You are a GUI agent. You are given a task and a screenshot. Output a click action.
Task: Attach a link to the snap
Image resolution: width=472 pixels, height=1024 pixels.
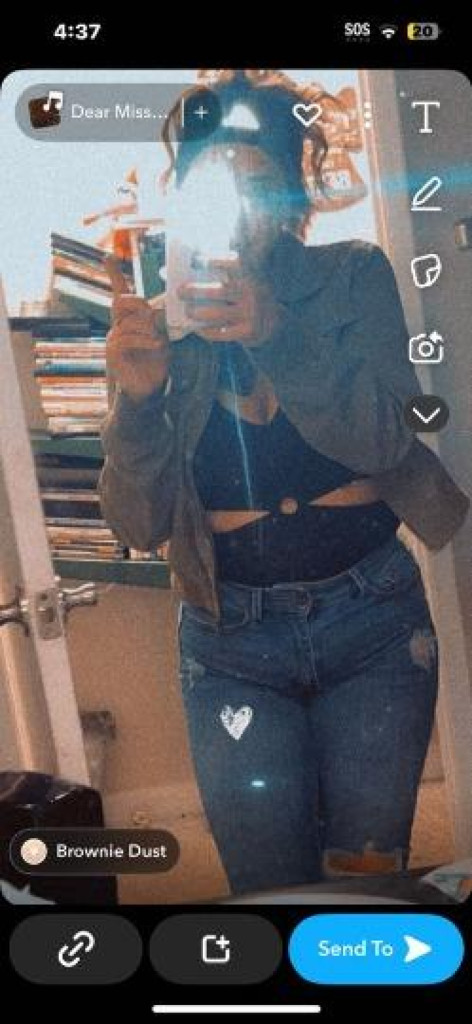(76, 948)
